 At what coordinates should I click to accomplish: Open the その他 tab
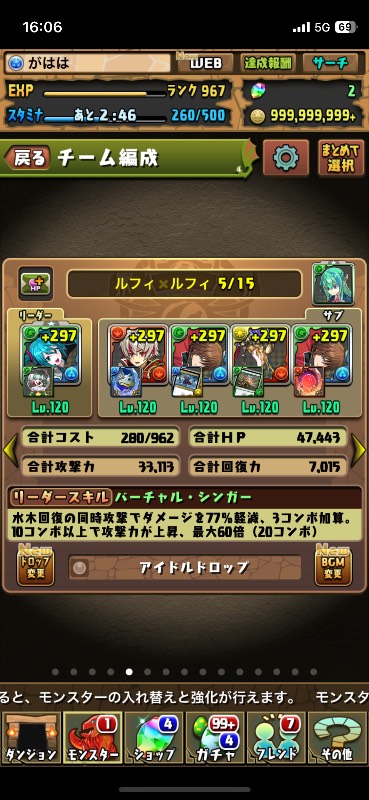337,738
